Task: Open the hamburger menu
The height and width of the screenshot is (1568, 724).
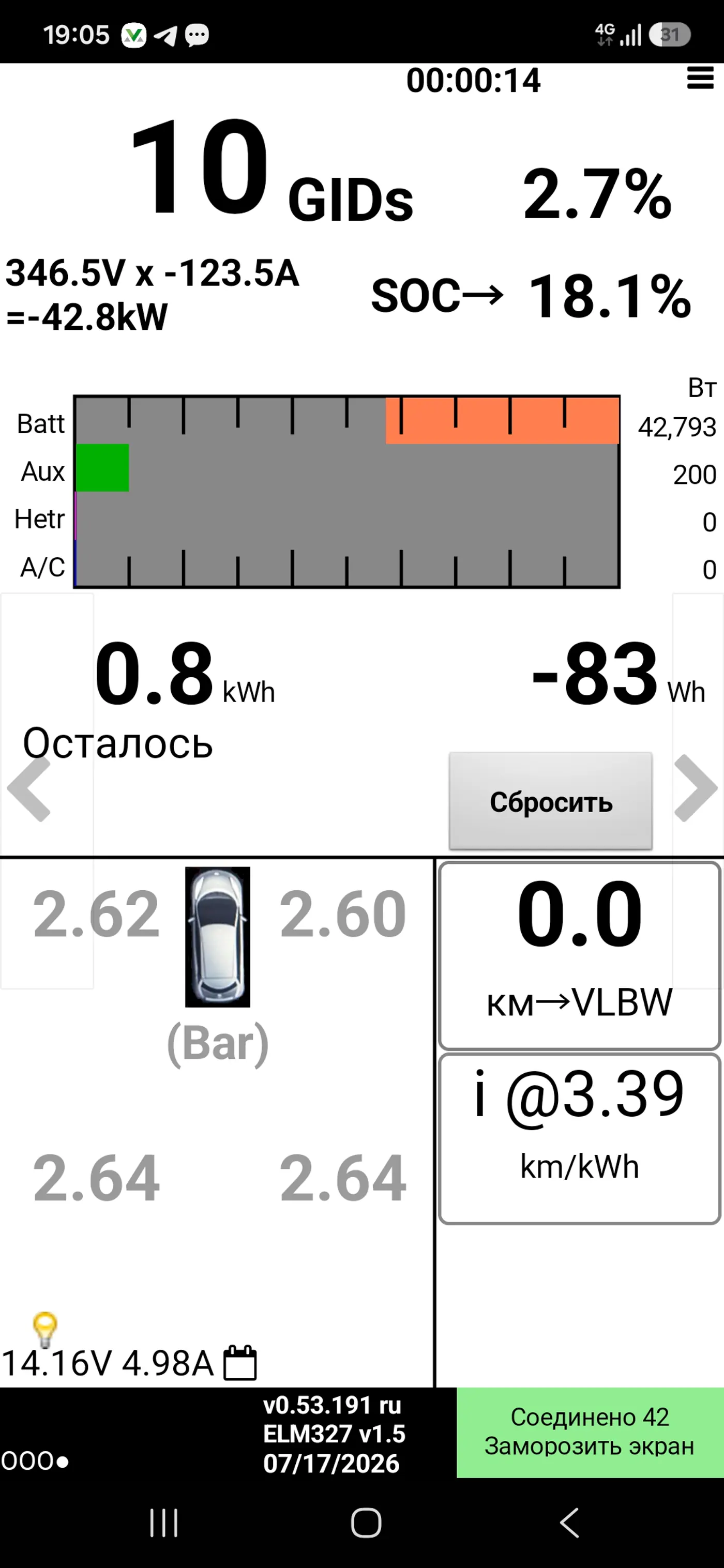Action: 700,79
